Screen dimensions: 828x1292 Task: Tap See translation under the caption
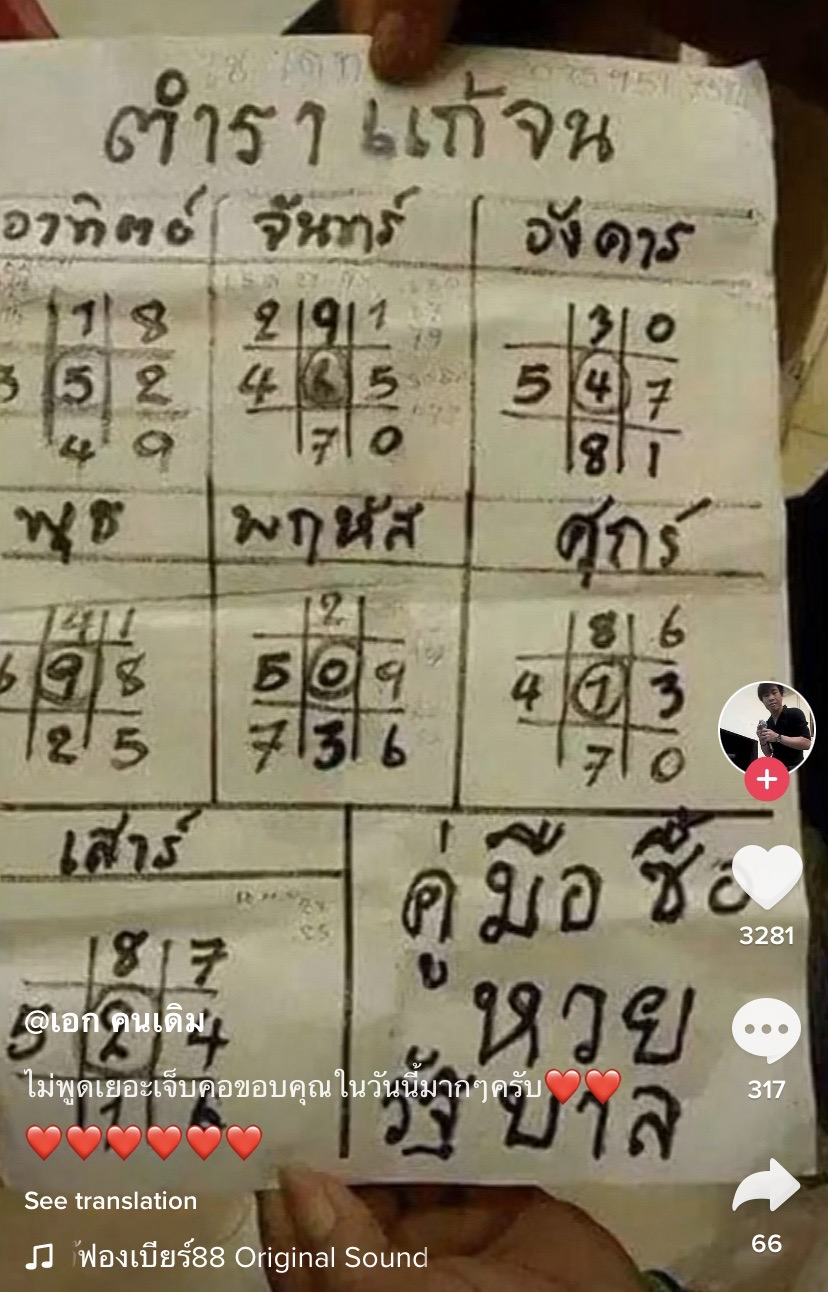pos(110,1200)
